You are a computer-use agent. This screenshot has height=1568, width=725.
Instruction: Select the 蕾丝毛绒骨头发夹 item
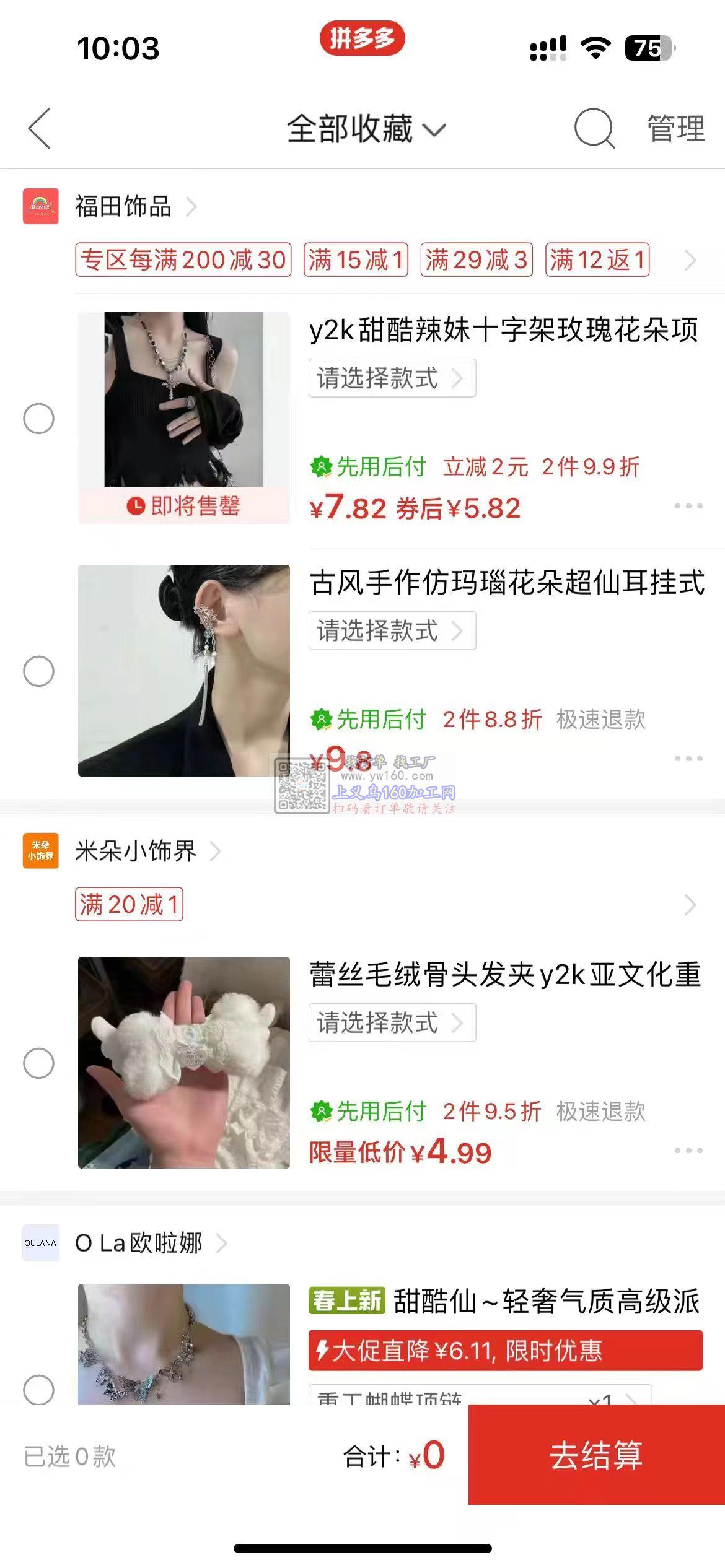pos(38,1063)
